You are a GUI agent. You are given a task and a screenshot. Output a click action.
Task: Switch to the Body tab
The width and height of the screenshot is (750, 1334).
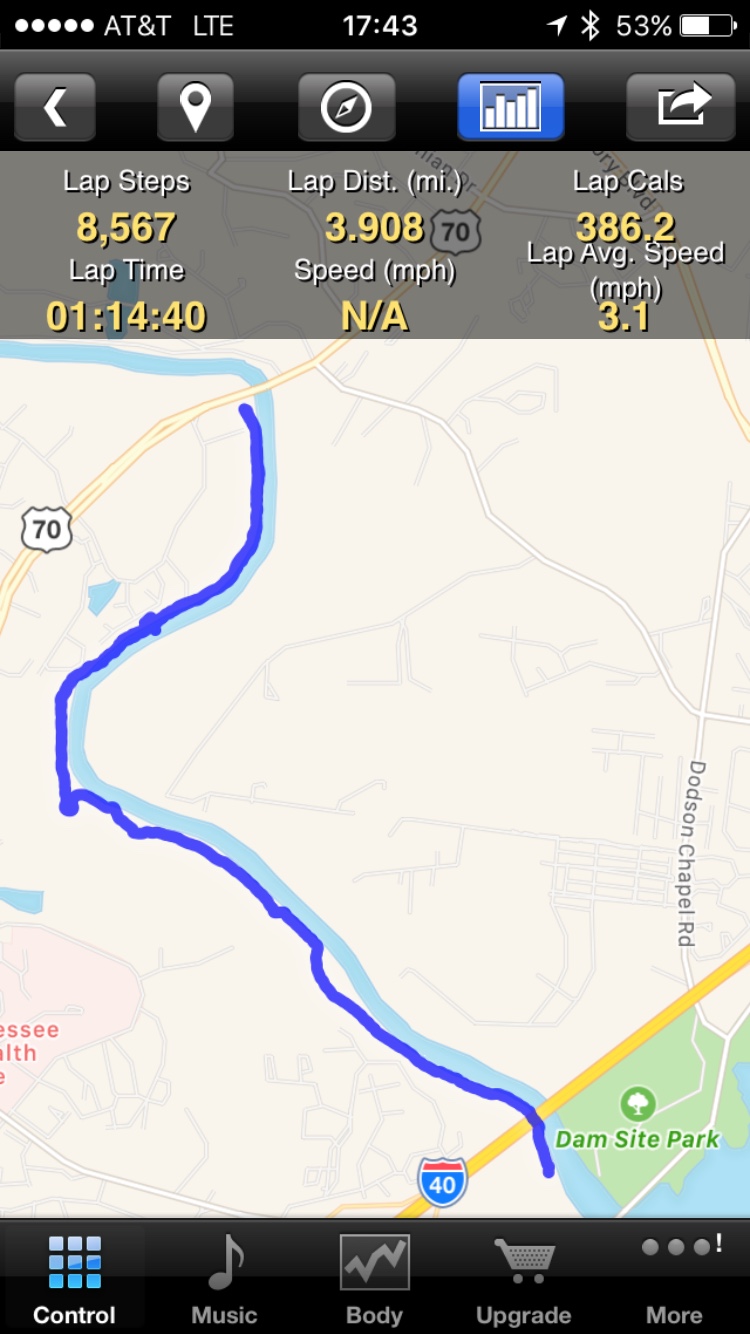(374, 1278)
